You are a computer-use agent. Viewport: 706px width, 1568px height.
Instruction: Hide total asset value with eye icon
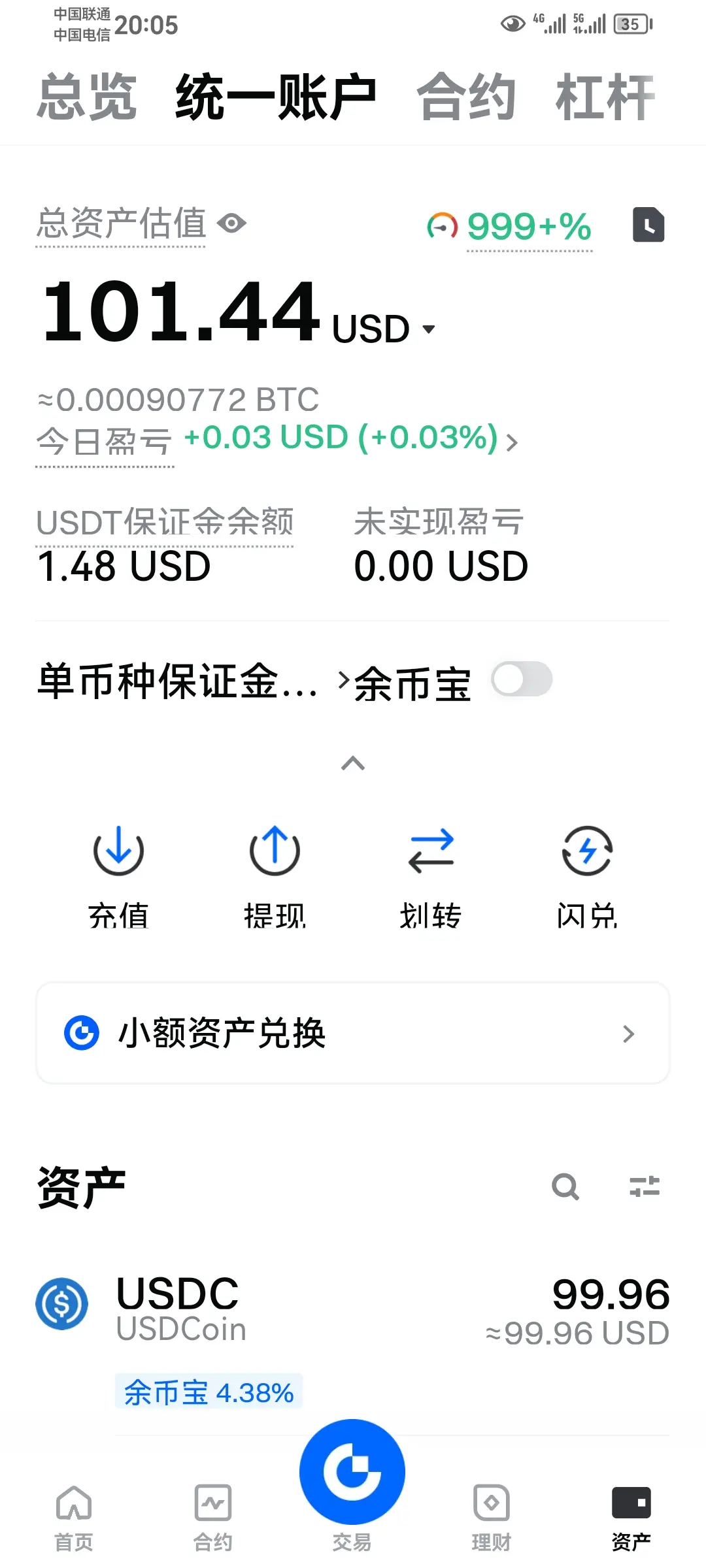(231, 223)
